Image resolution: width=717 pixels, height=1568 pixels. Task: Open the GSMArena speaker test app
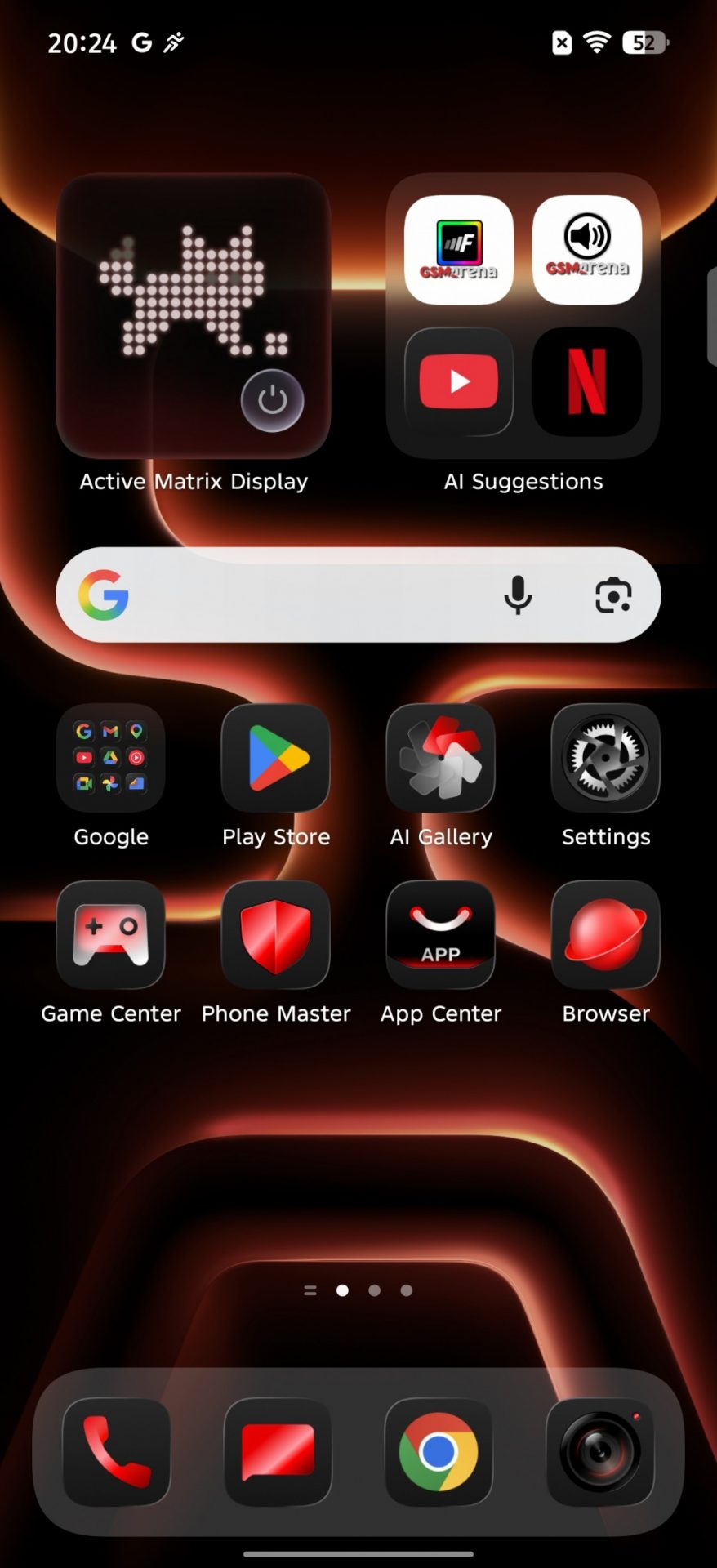tap(586, 250)
